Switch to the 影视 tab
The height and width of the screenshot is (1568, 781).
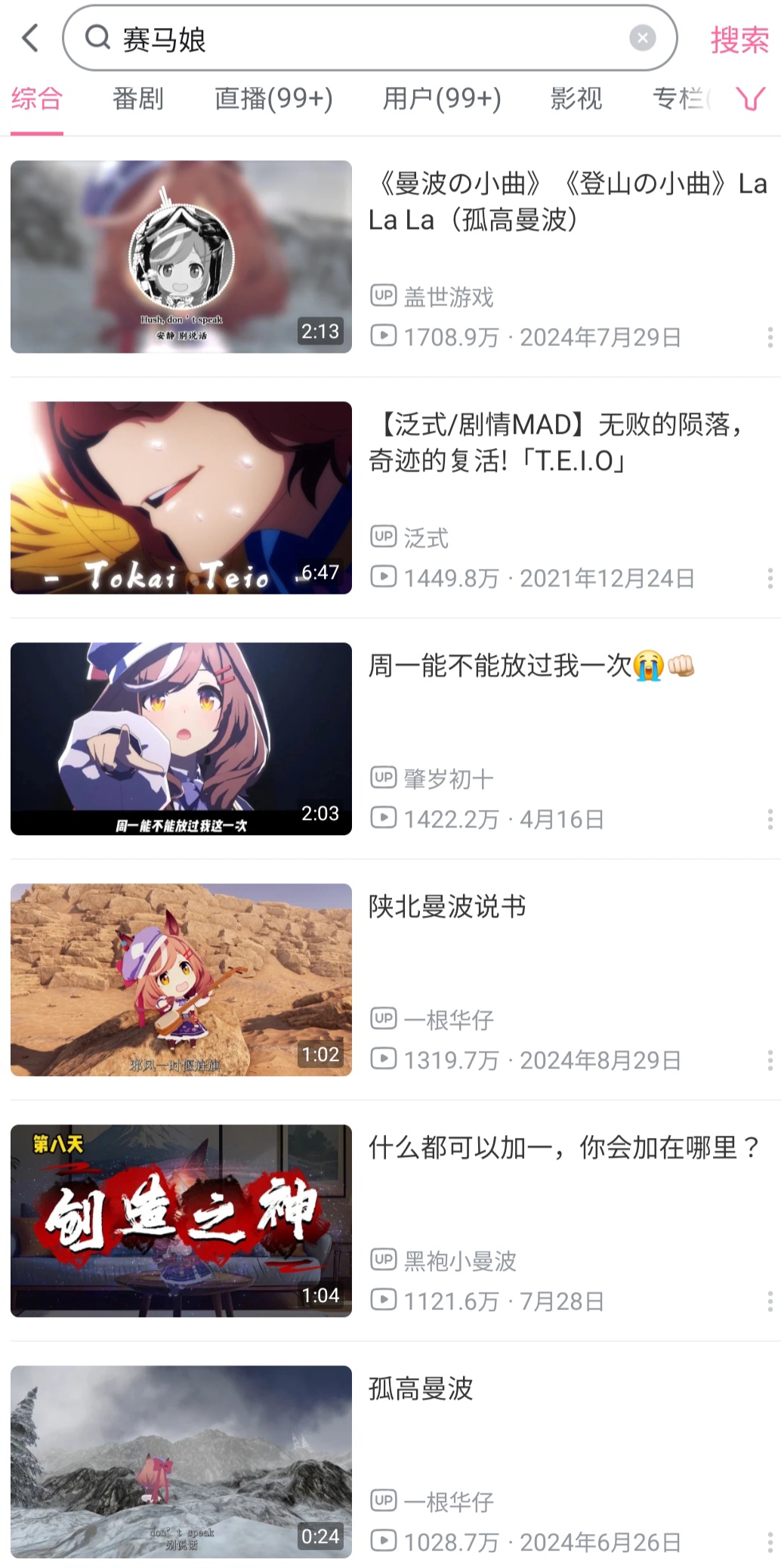coord(576,98)
